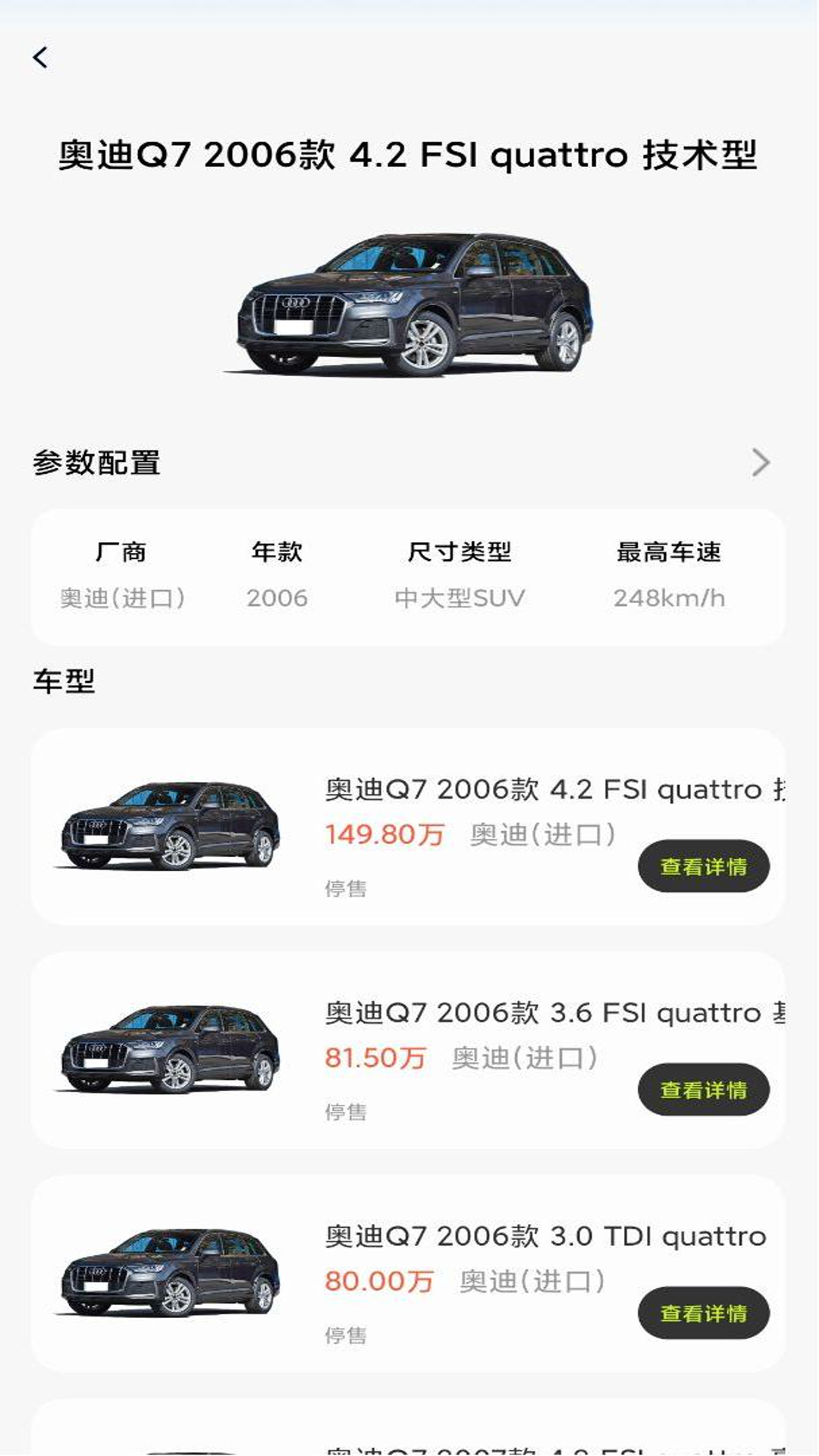Tap the 最高车速 value 248km/h
This screenshot has height=1456, width=819.
coord(670,598)
